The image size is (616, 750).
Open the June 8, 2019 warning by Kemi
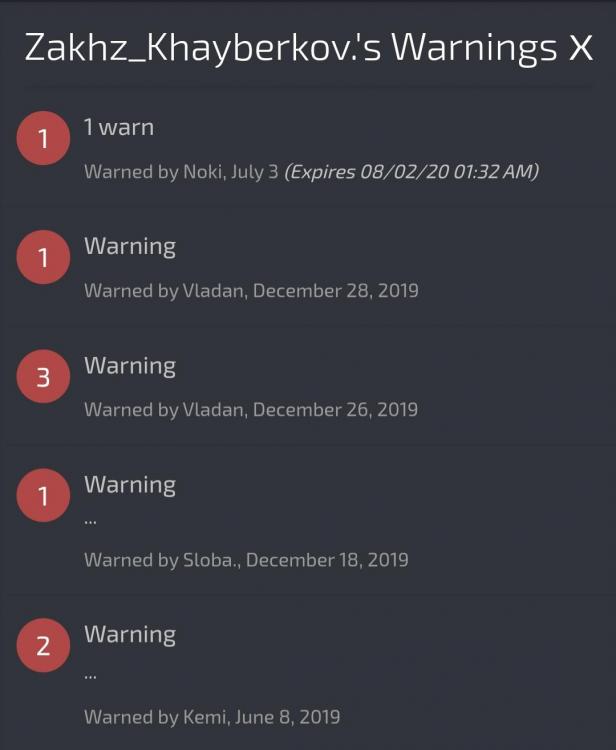click(129, 635)
